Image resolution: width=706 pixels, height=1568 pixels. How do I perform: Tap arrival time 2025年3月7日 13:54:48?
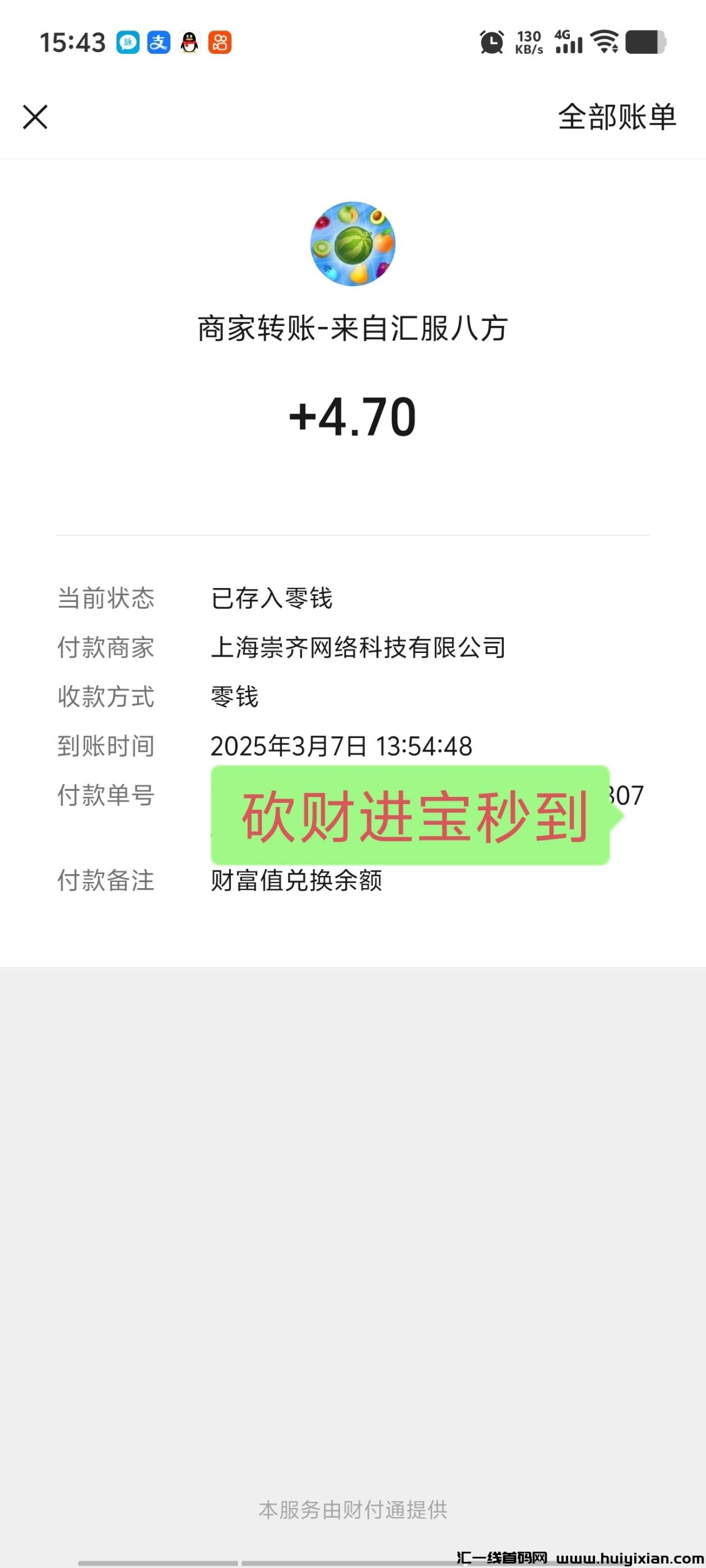[x=341, y=746]
